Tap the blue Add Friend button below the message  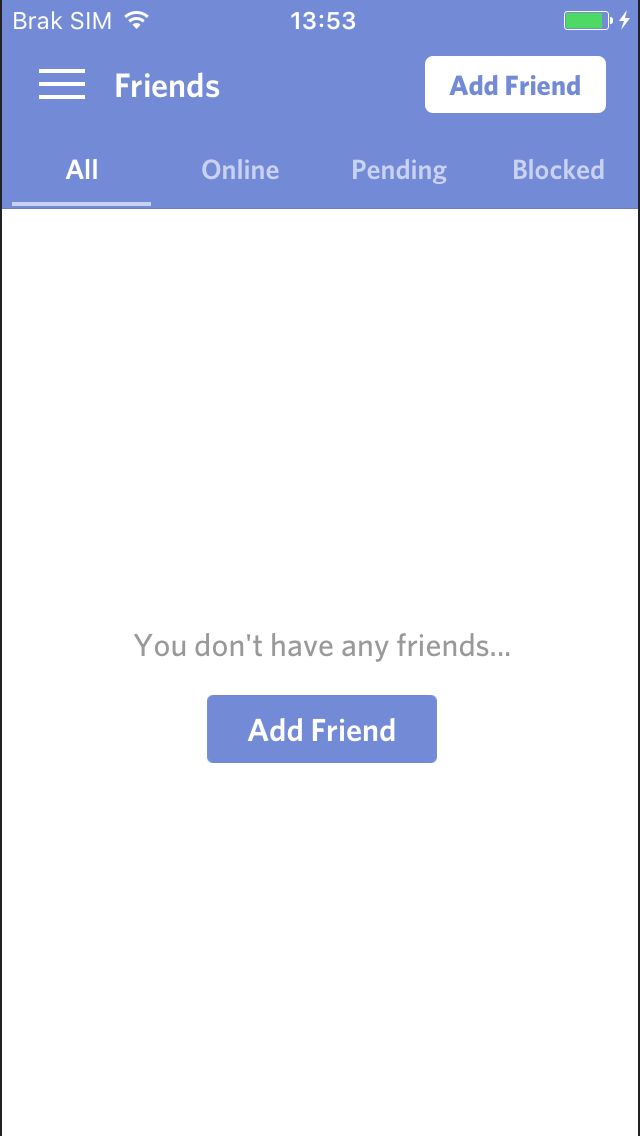322,729
